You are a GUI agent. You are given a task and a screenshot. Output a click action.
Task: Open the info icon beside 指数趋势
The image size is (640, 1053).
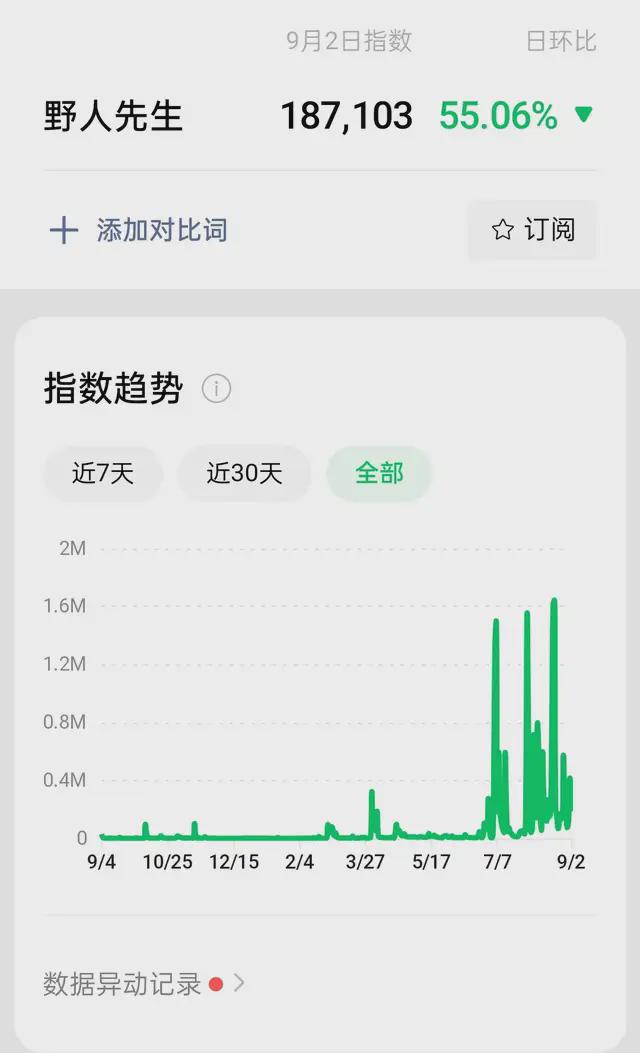point(216,388)
